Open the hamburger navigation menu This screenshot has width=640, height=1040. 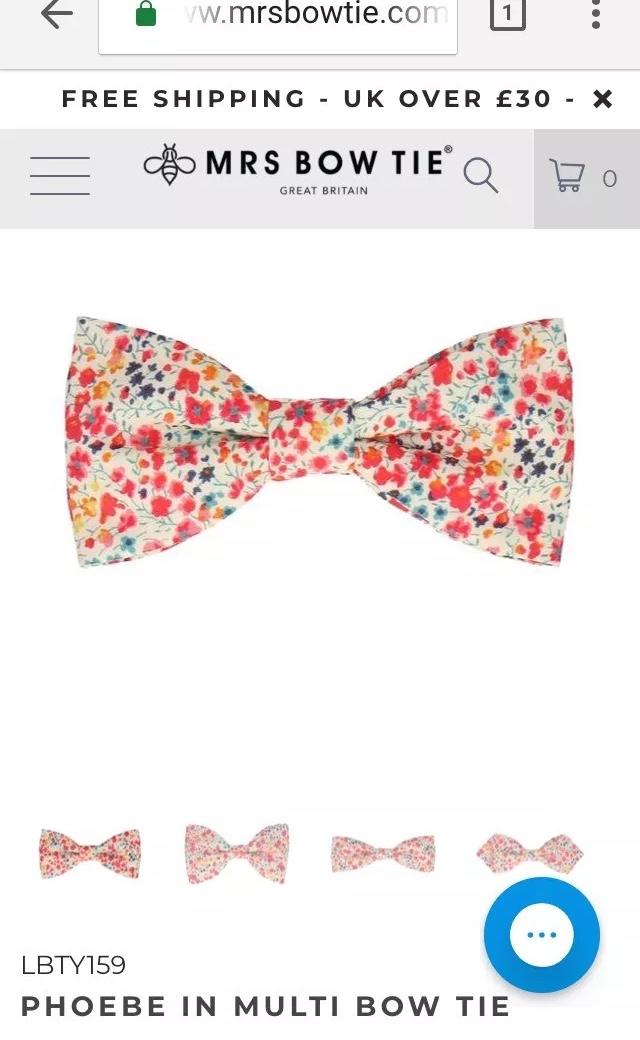60,176
